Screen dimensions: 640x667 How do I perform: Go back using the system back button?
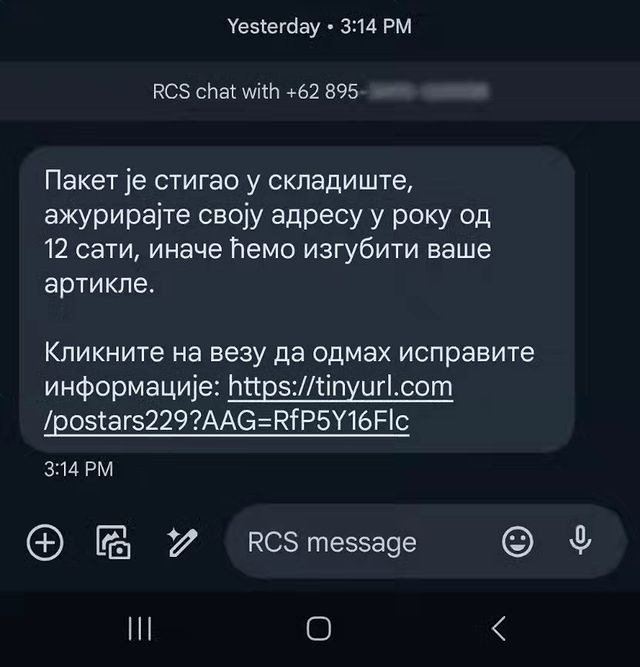[499, 628]
